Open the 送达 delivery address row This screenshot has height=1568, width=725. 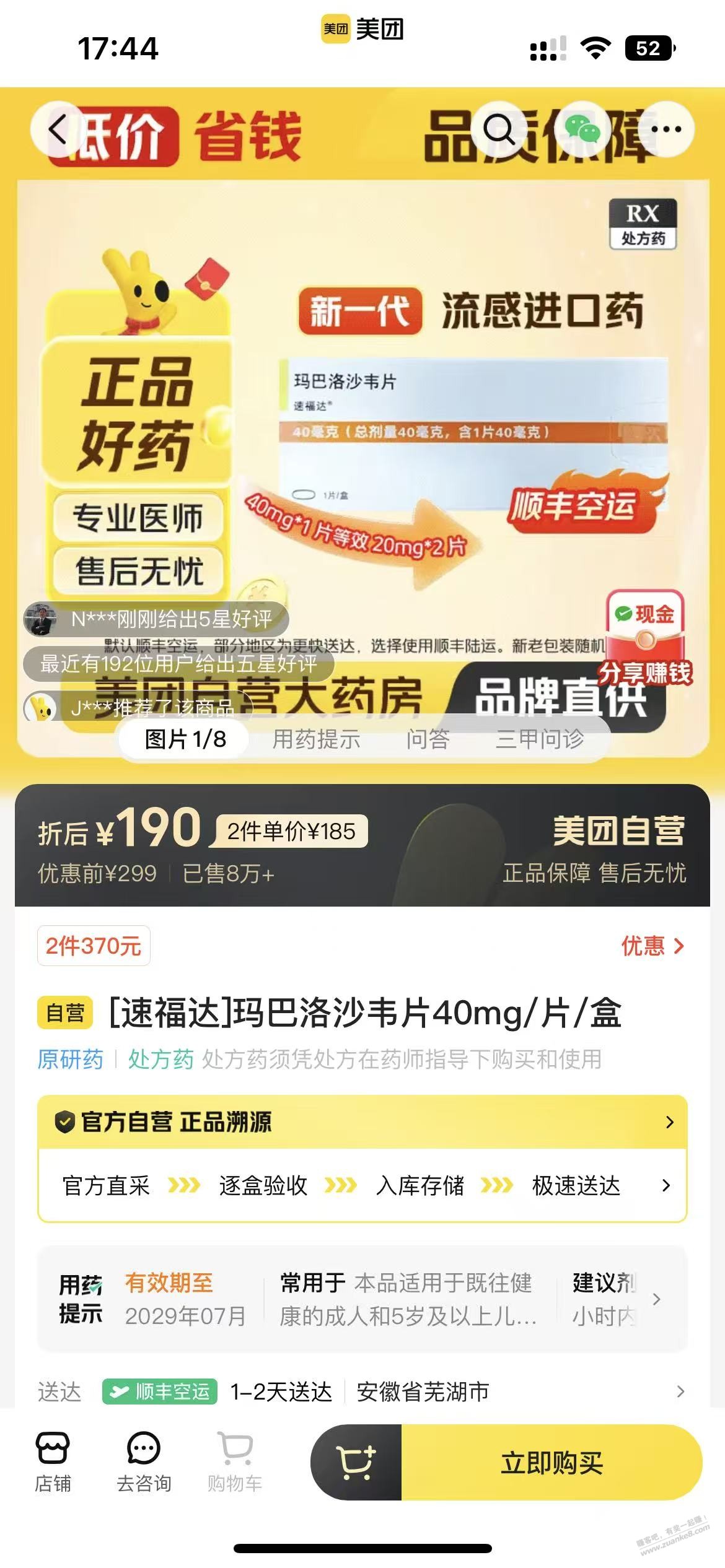(362, 1392)
